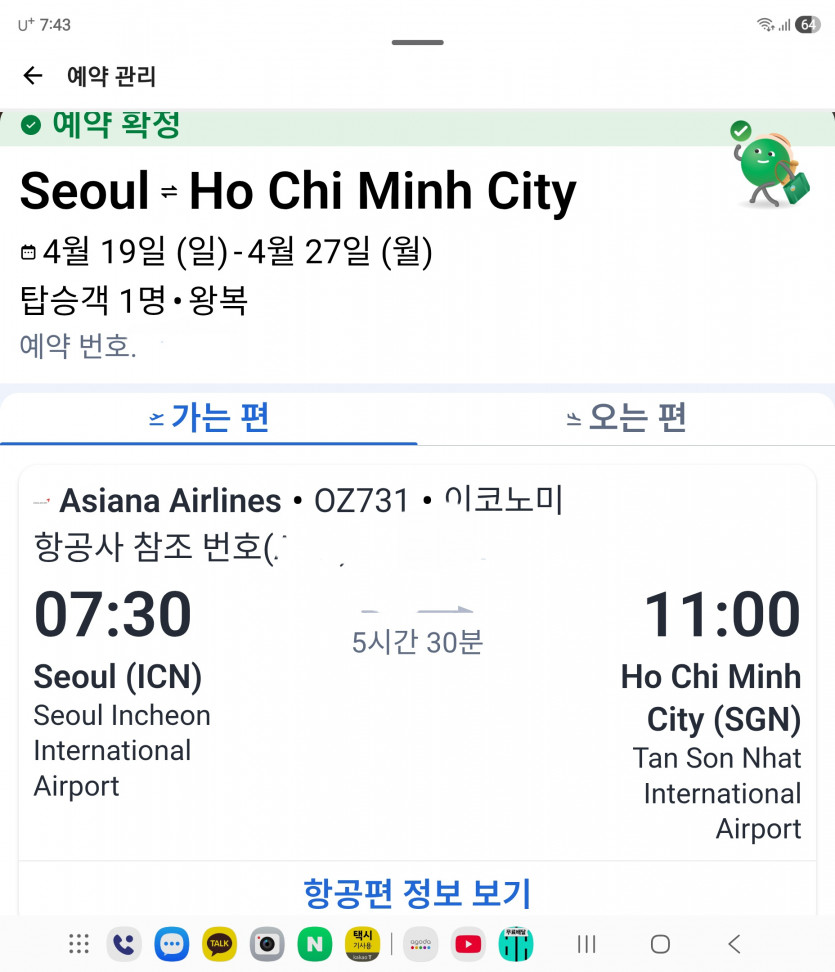The width and height of the screenshot is (835, 972).
Task: Show recent apps with the navigation button
Action: [587, 944]
